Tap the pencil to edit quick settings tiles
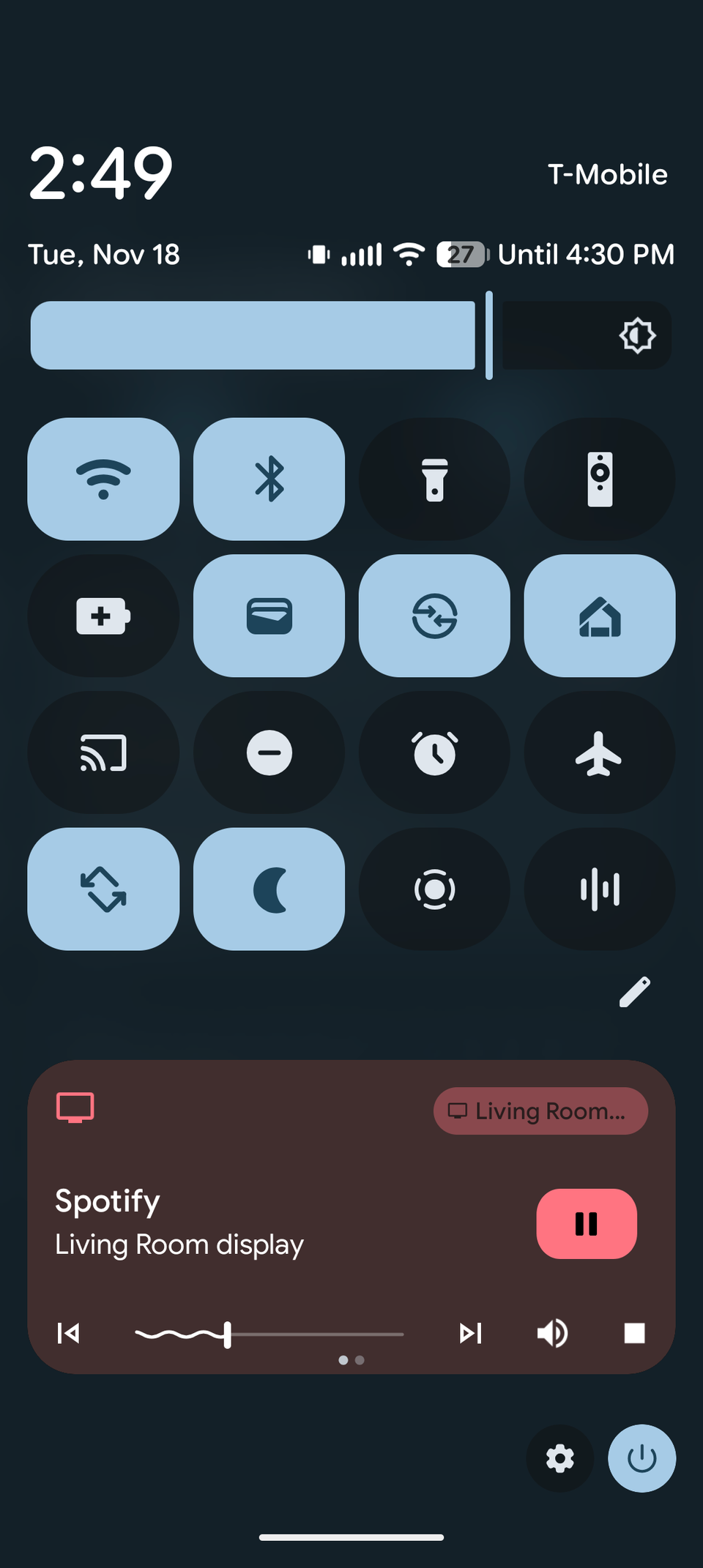 [x=636, y=993]
